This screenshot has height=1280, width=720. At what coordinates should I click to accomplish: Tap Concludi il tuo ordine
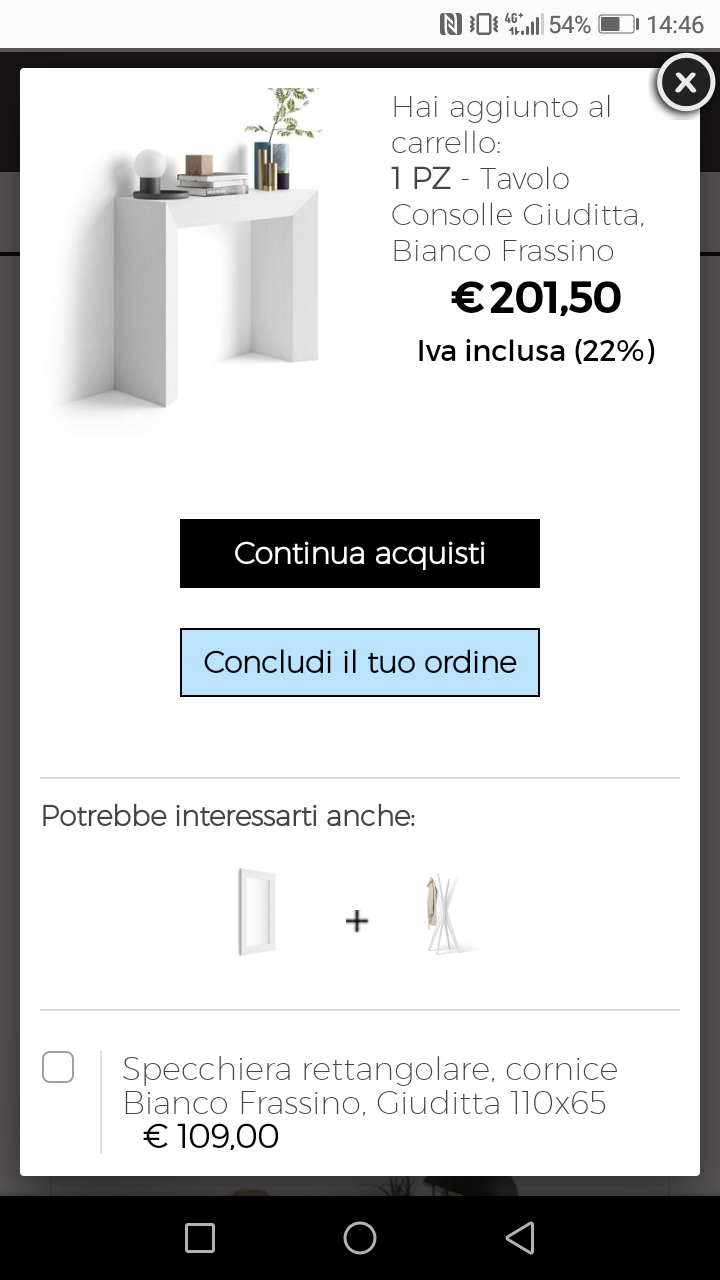(x=360, y=662)
